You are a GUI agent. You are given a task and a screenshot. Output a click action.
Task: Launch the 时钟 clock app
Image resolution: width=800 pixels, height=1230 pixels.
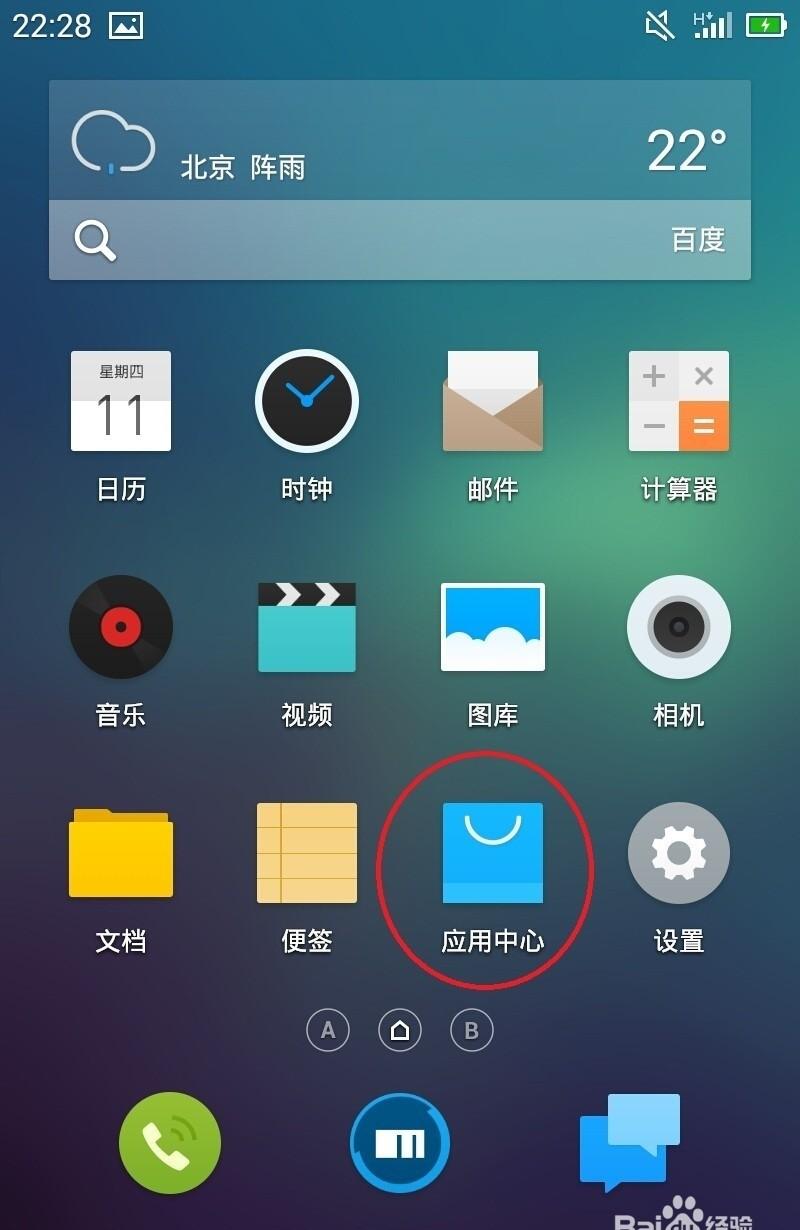click(x=307, y=402)
